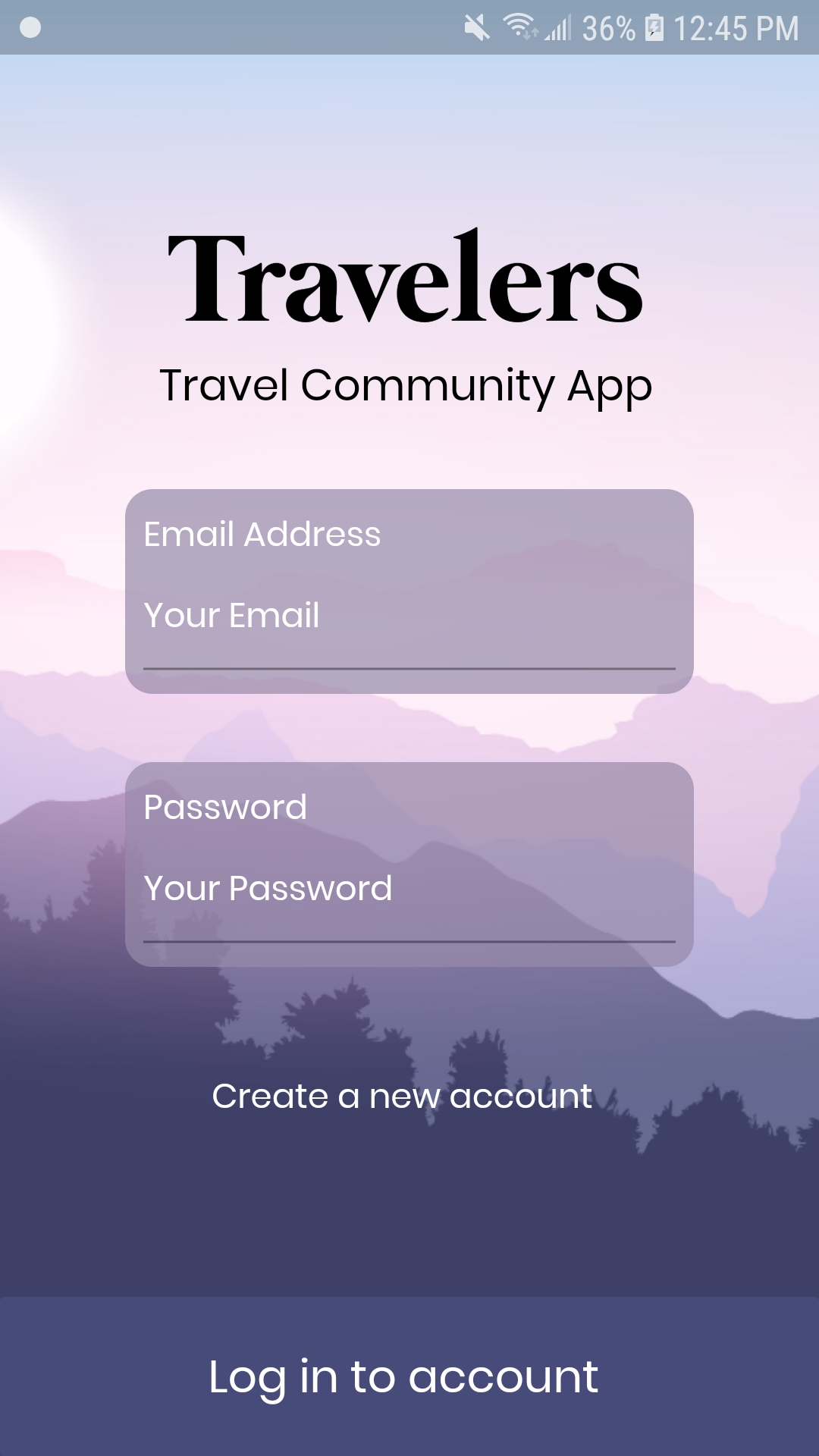Select the Email Address field label

262,535
